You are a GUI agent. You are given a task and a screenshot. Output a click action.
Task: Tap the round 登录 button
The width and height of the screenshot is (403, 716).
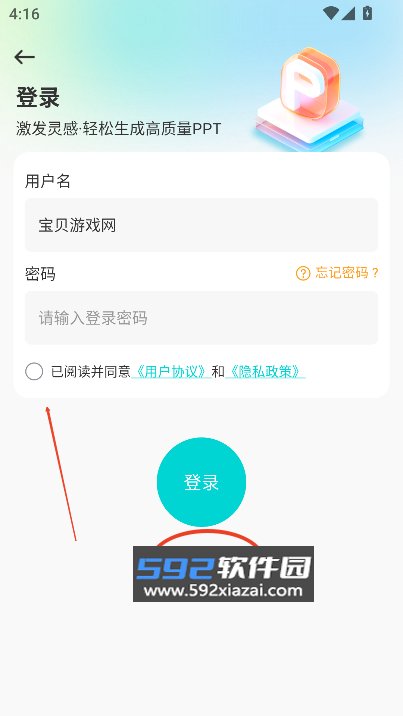click(201, 482)
